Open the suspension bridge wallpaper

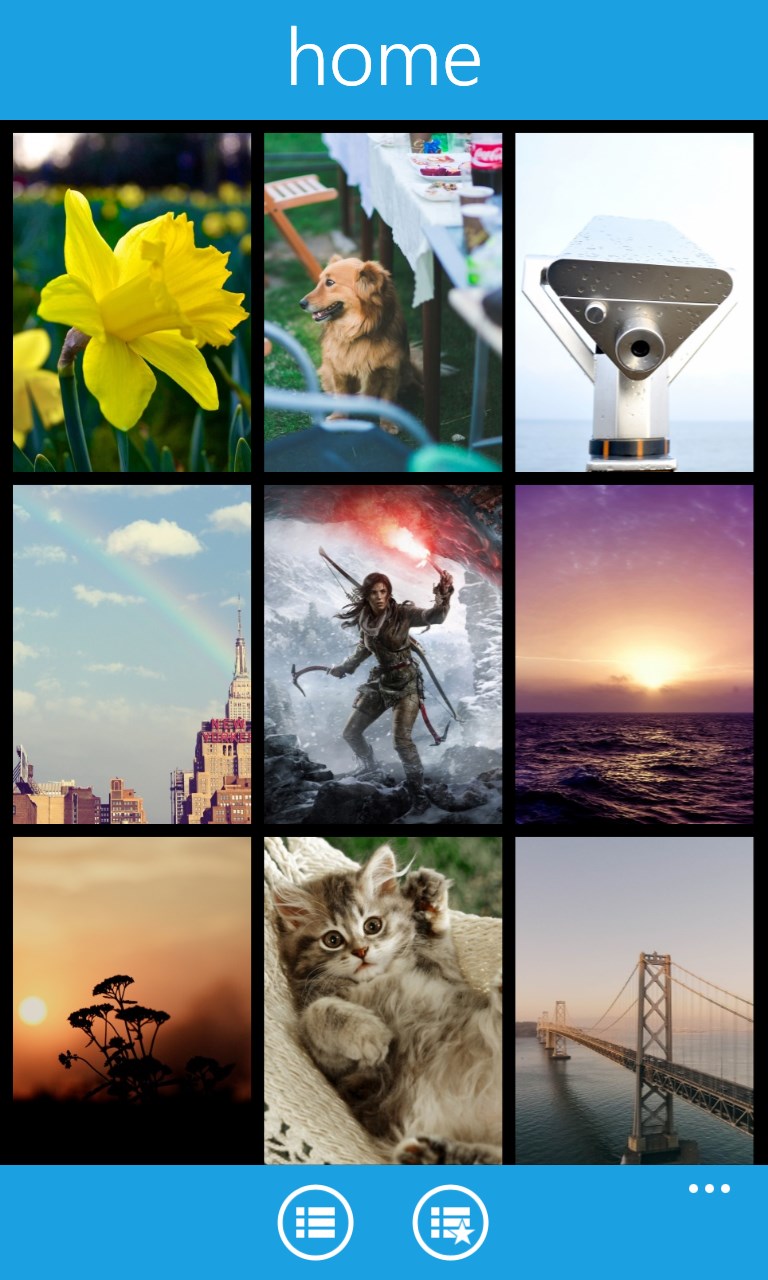tap(634, 1000)
